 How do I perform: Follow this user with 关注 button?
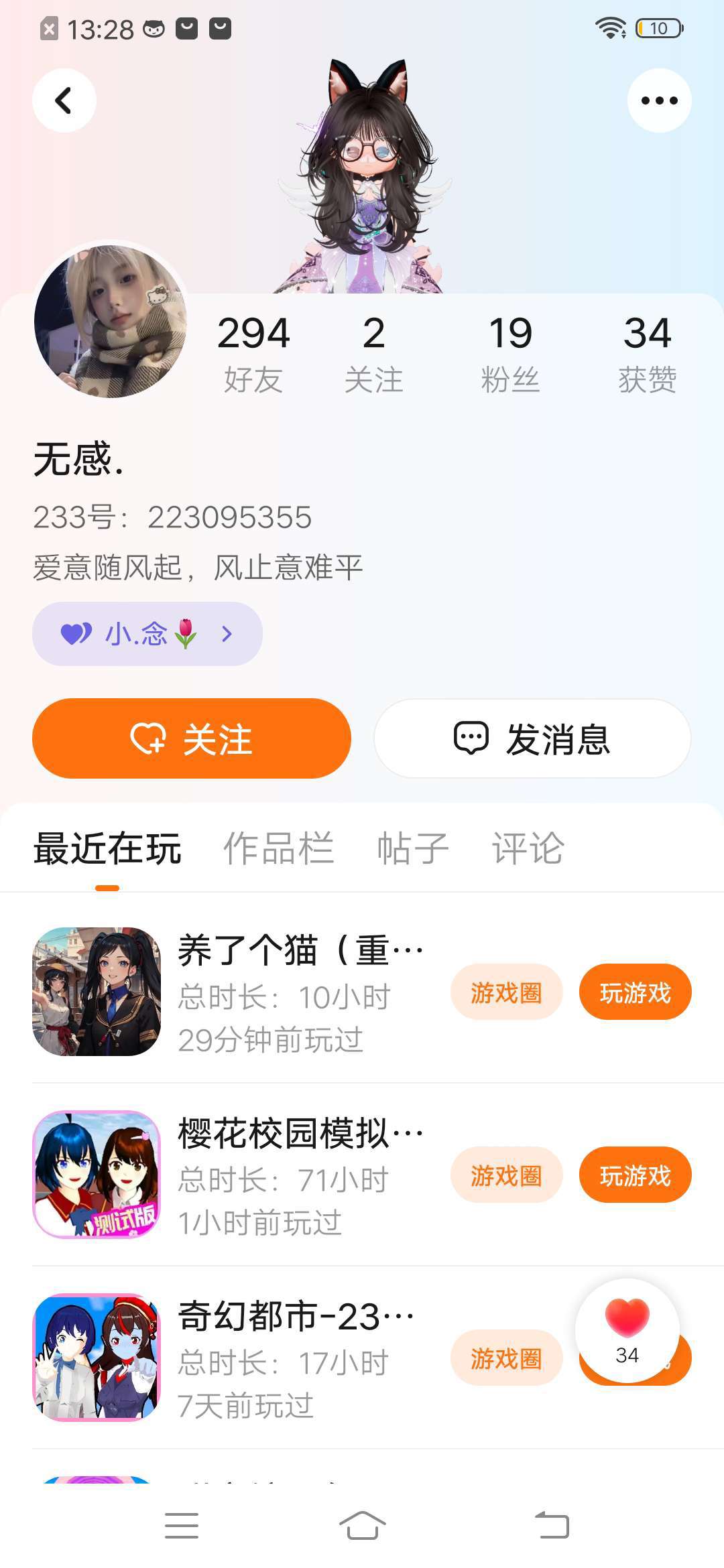pyautogui.click(x=192, y=738)
